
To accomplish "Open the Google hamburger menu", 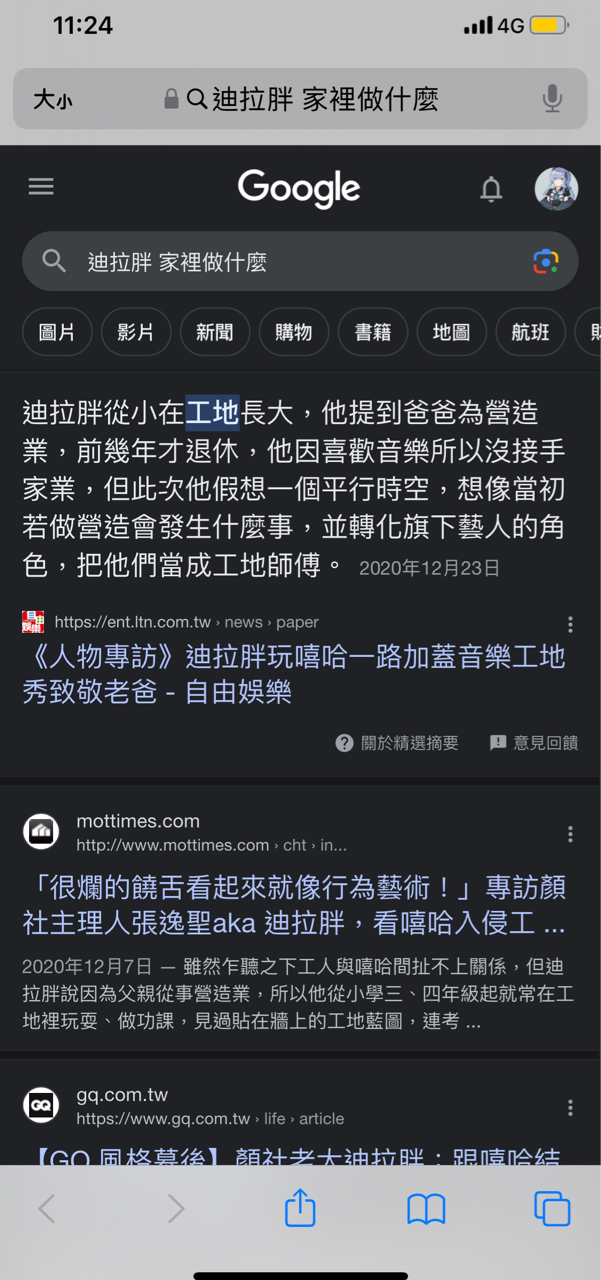I will coord(41,187).
